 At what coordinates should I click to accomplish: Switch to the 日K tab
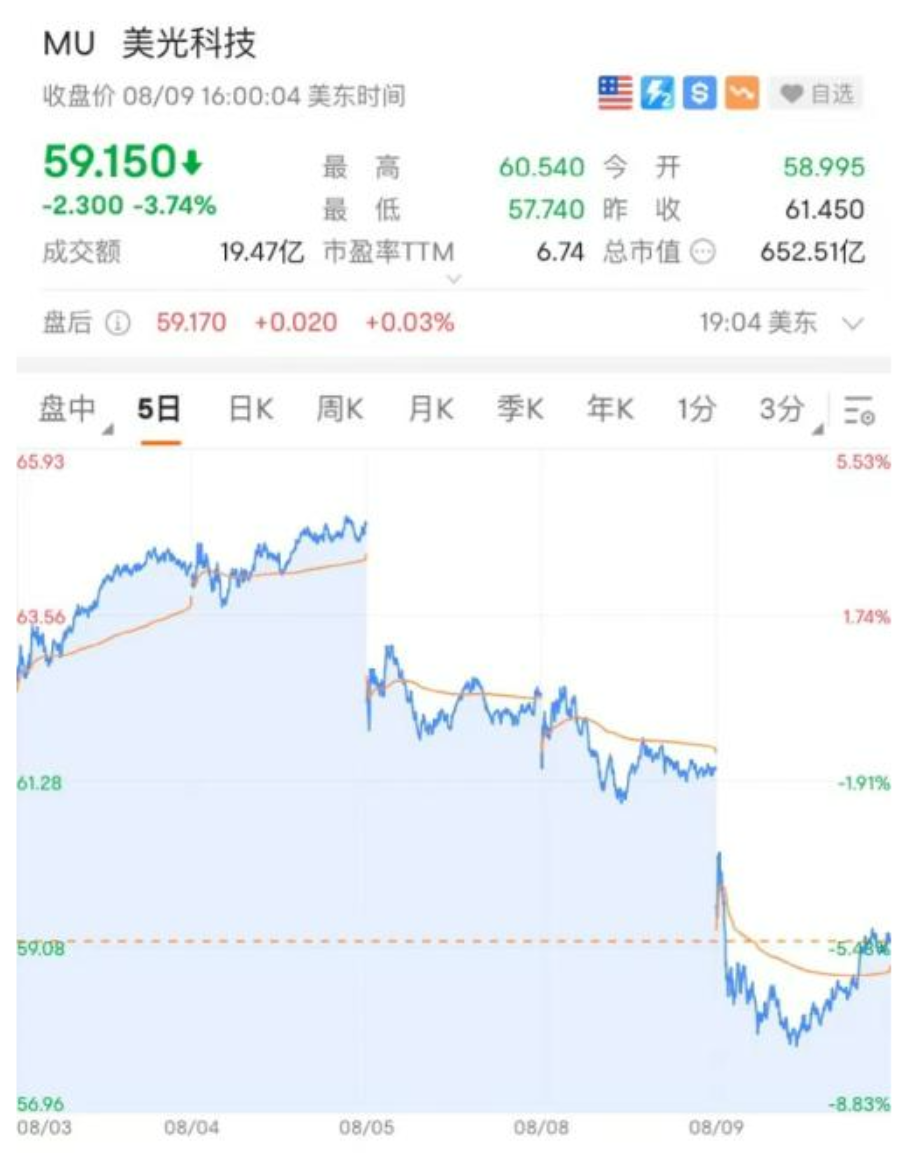point(250,408)
